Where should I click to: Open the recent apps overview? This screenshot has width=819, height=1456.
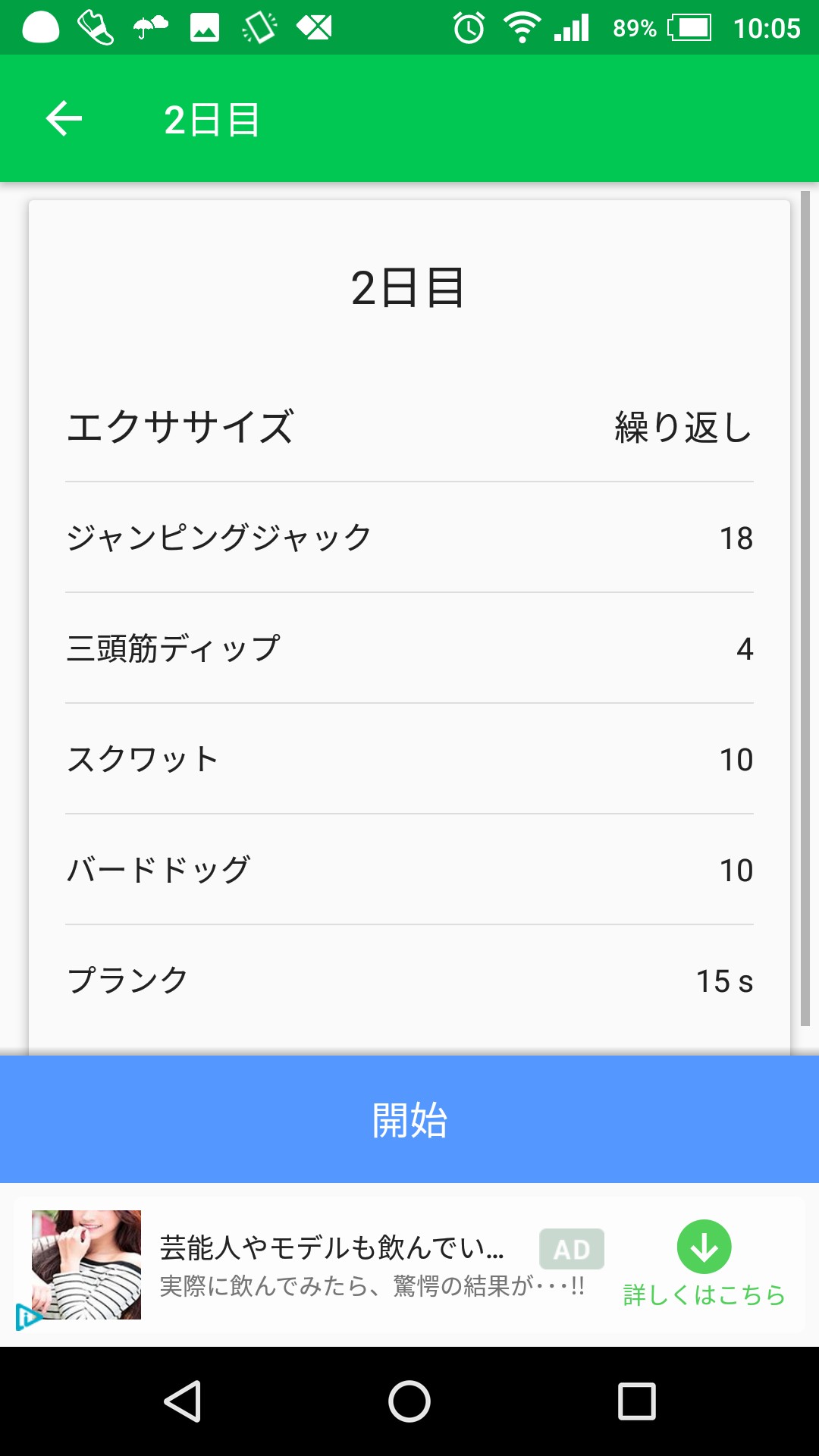[636, 1401]
